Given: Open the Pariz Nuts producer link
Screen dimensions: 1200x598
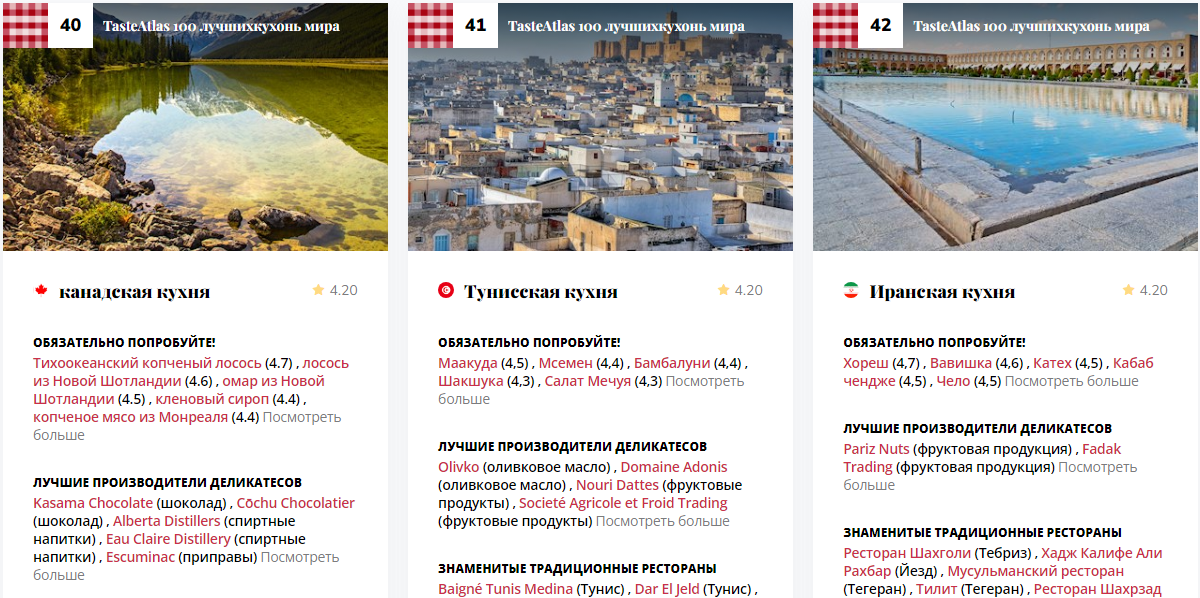Looking at the screenshot, I should coord(876,449).
